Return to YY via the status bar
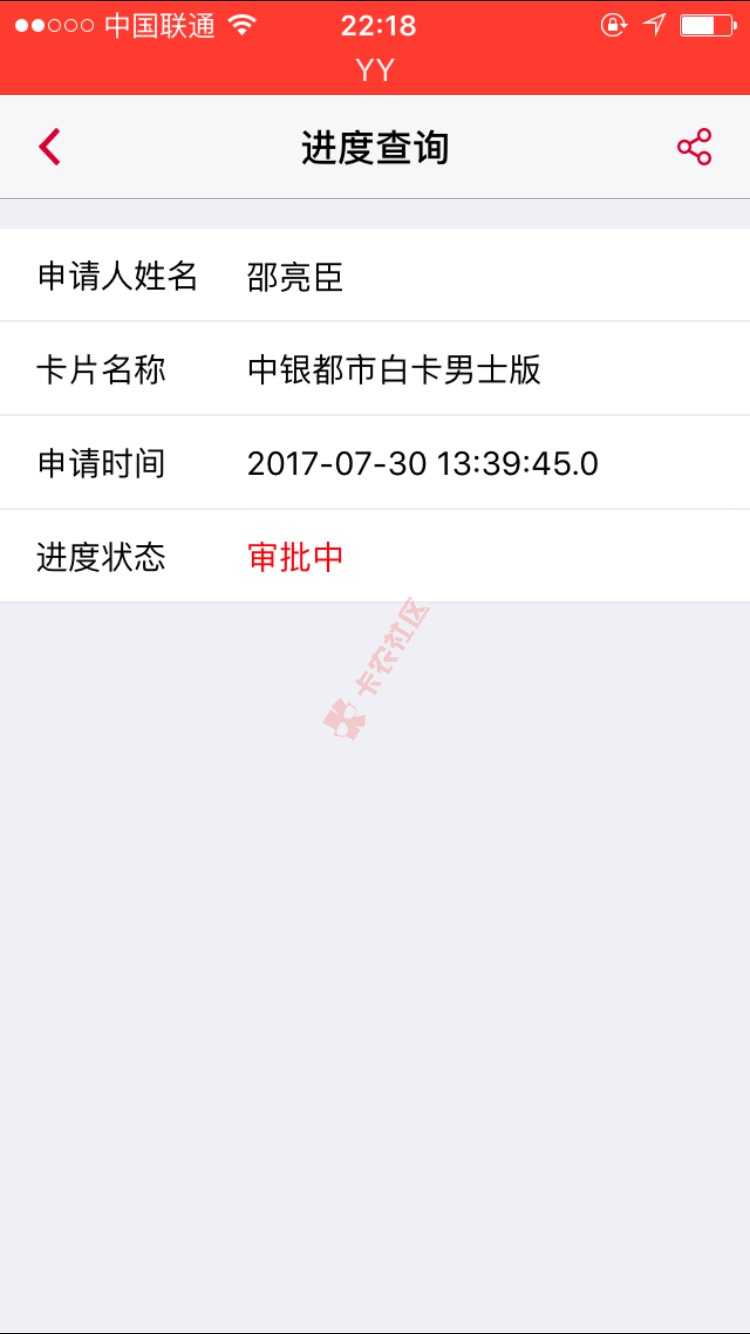This screenshot has height=1334, width=750. tap(375, 70)
